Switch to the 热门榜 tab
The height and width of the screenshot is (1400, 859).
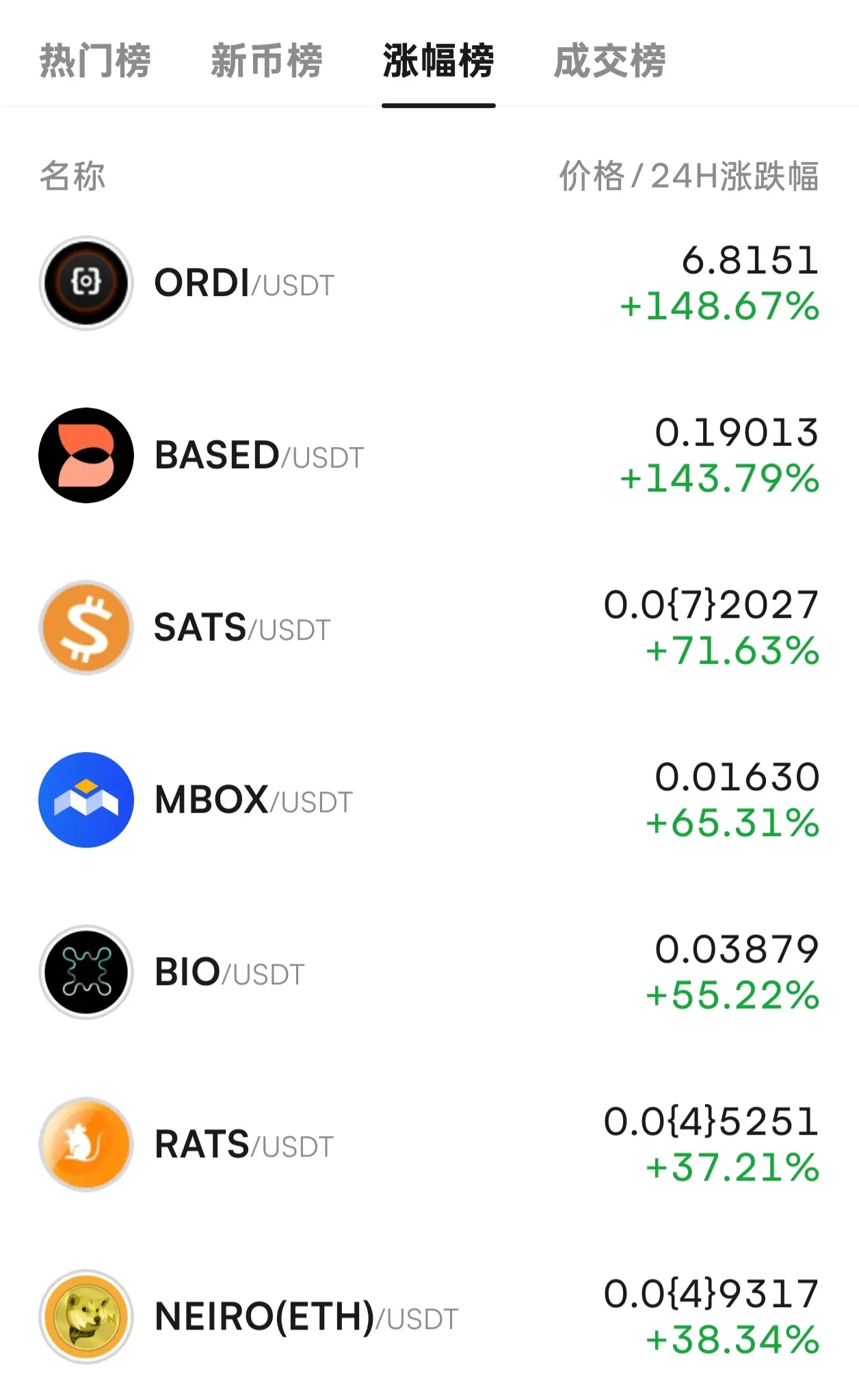94,61
